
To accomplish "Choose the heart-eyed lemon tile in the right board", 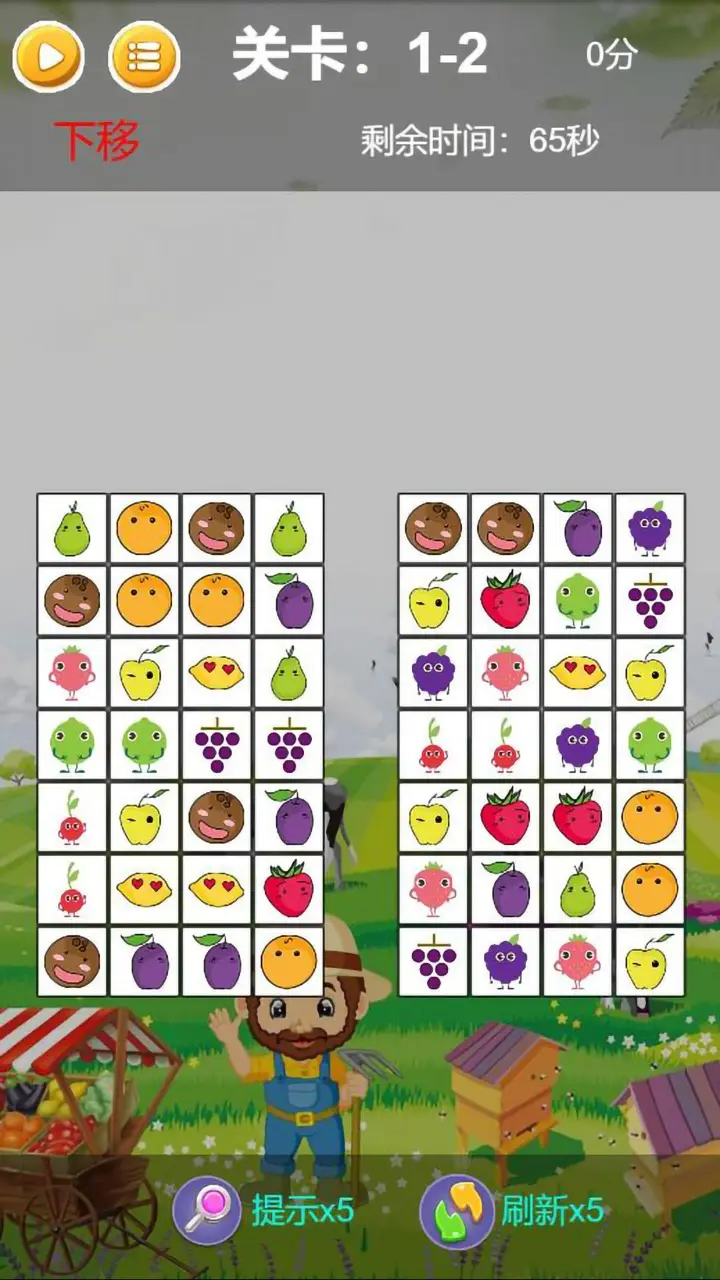I will (x=578, y=673).
